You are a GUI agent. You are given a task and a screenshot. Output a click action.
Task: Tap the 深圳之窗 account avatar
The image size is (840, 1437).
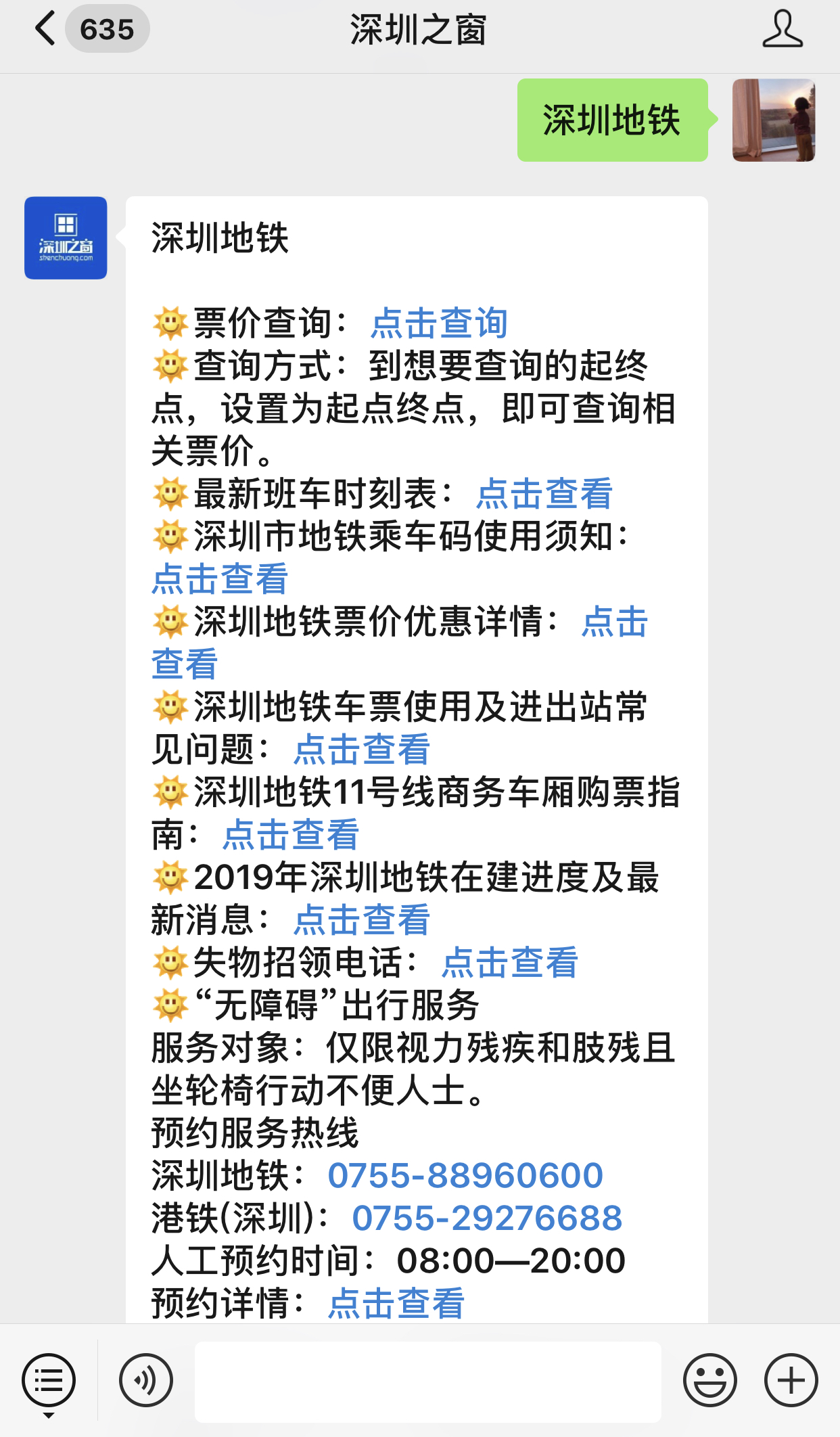point(66,237)
